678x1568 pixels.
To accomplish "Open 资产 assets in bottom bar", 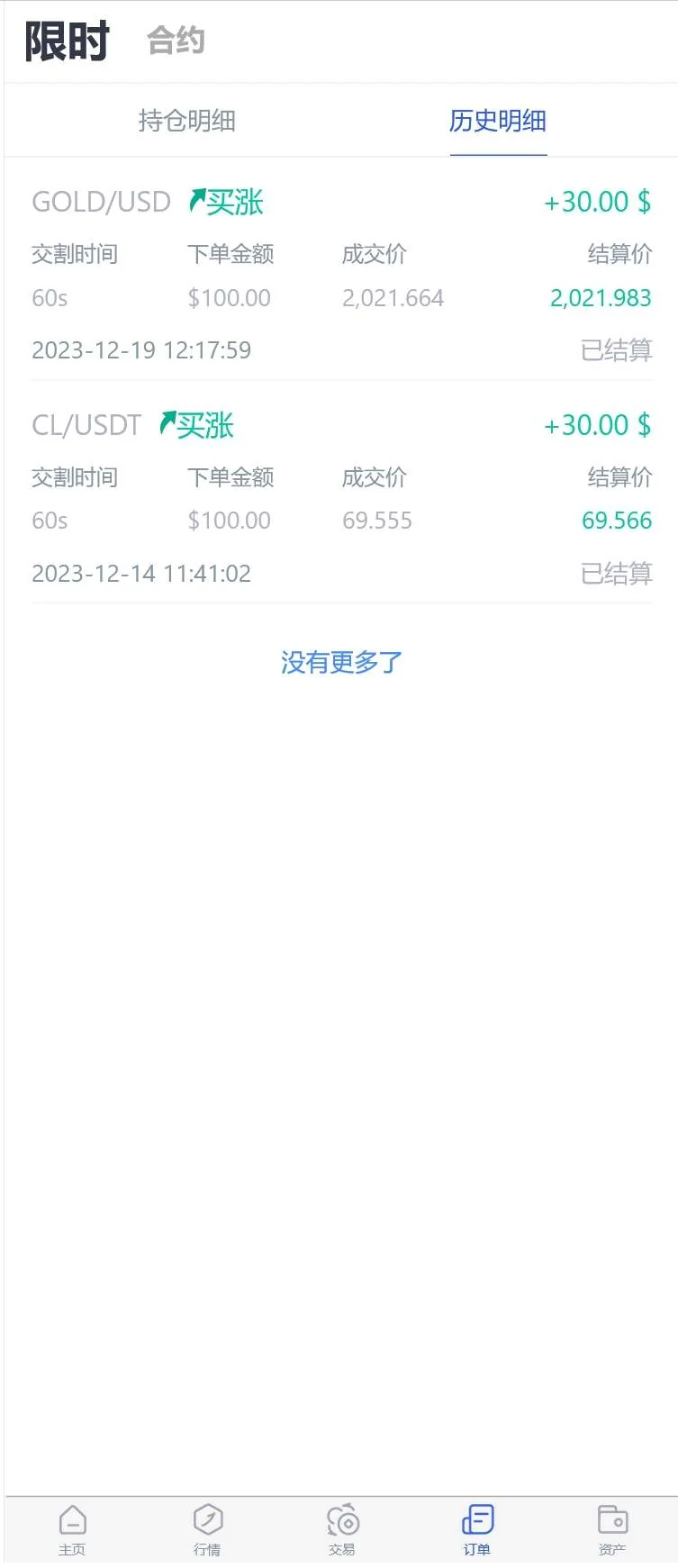I will (612, 1529).
